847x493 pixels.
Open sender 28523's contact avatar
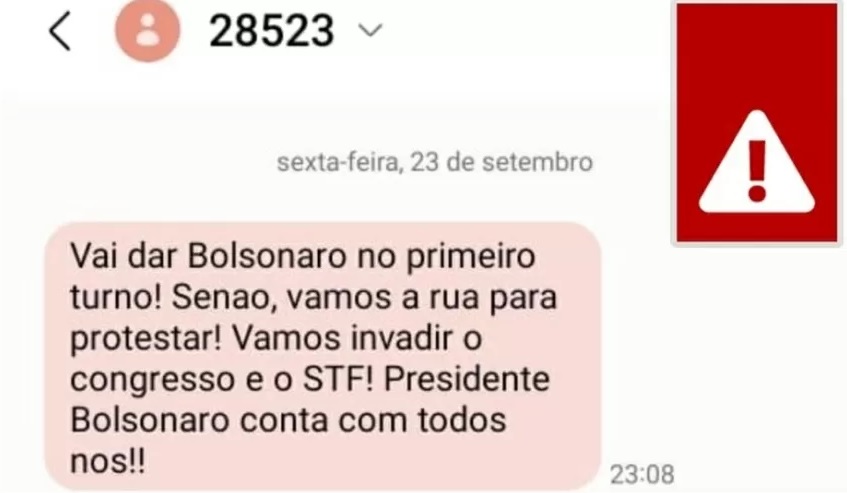click(147, 31)
